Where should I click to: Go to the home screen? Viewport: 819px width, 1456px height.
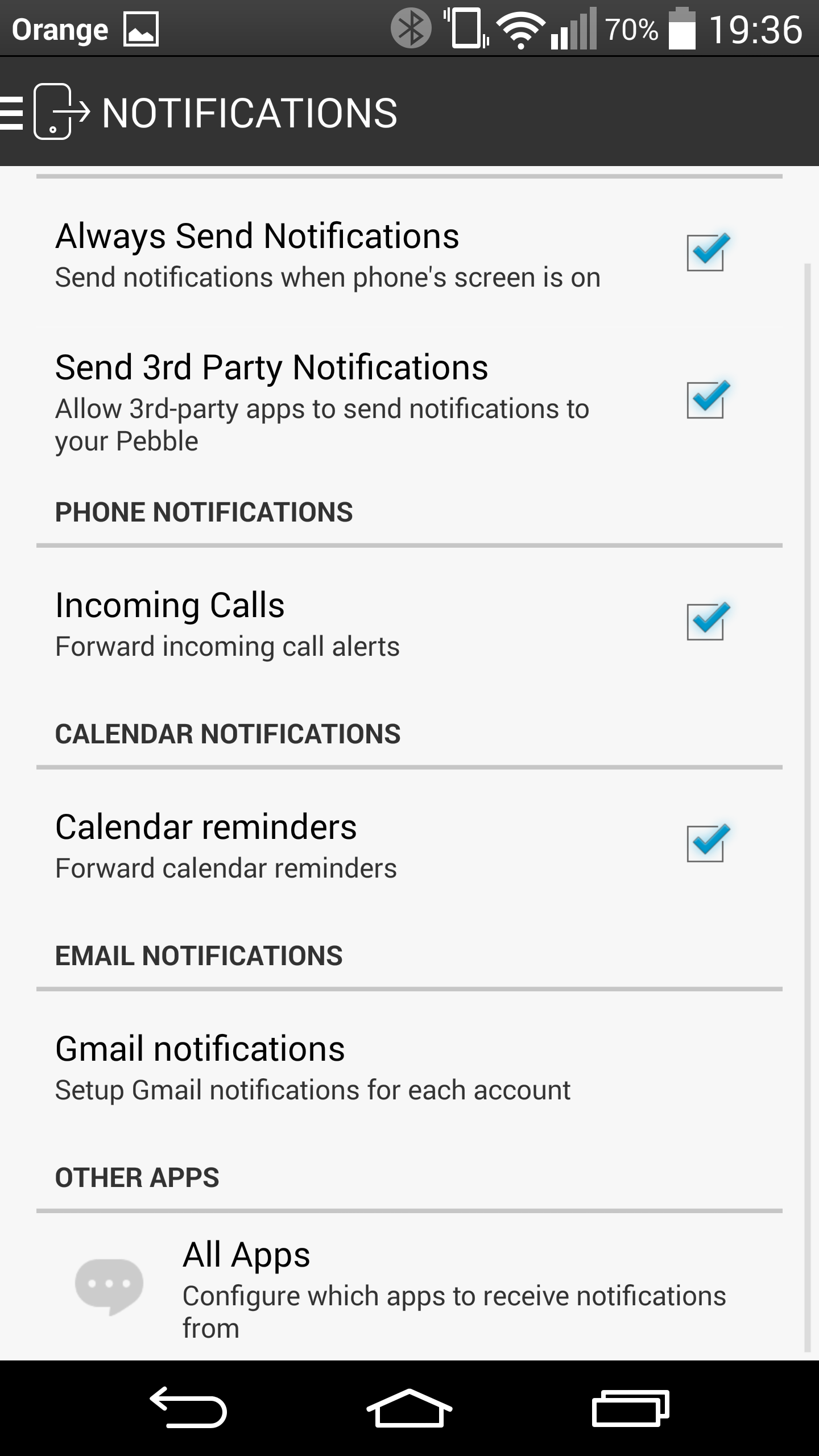(409, 1408)
